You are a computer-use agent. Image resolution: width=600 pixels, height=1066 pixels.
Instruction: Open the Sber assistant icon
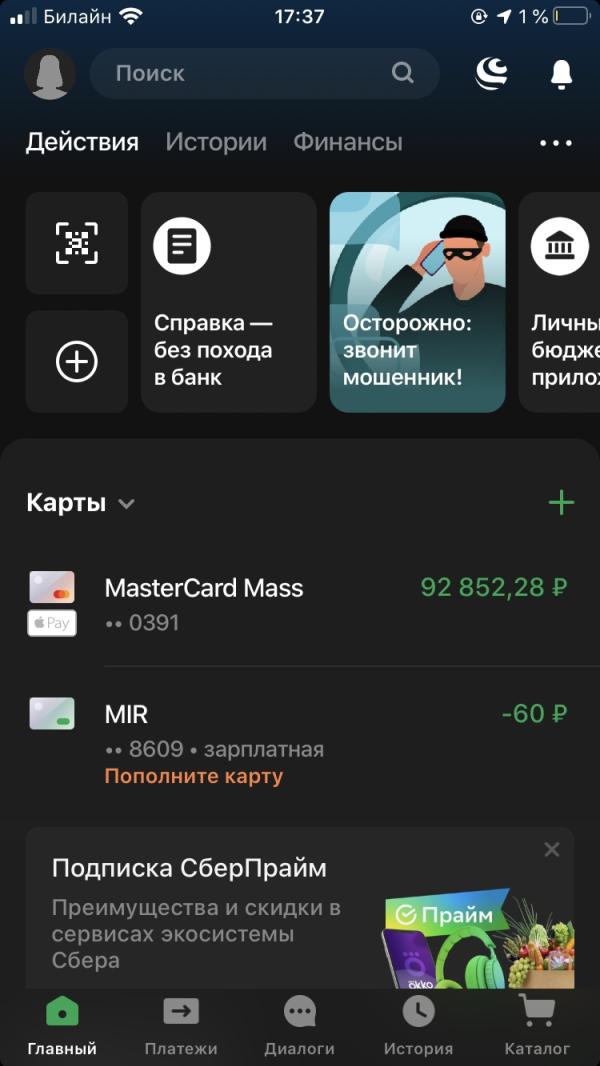[491, 73]
